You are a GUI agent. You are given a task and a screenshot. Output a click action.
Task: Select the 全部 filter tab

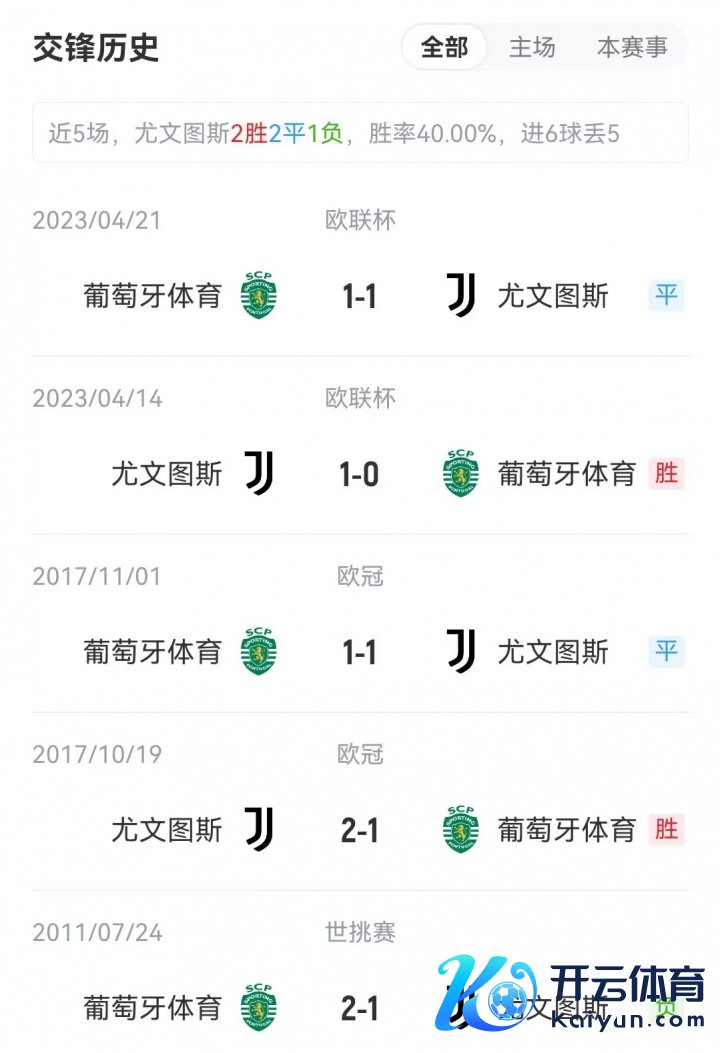444,47
